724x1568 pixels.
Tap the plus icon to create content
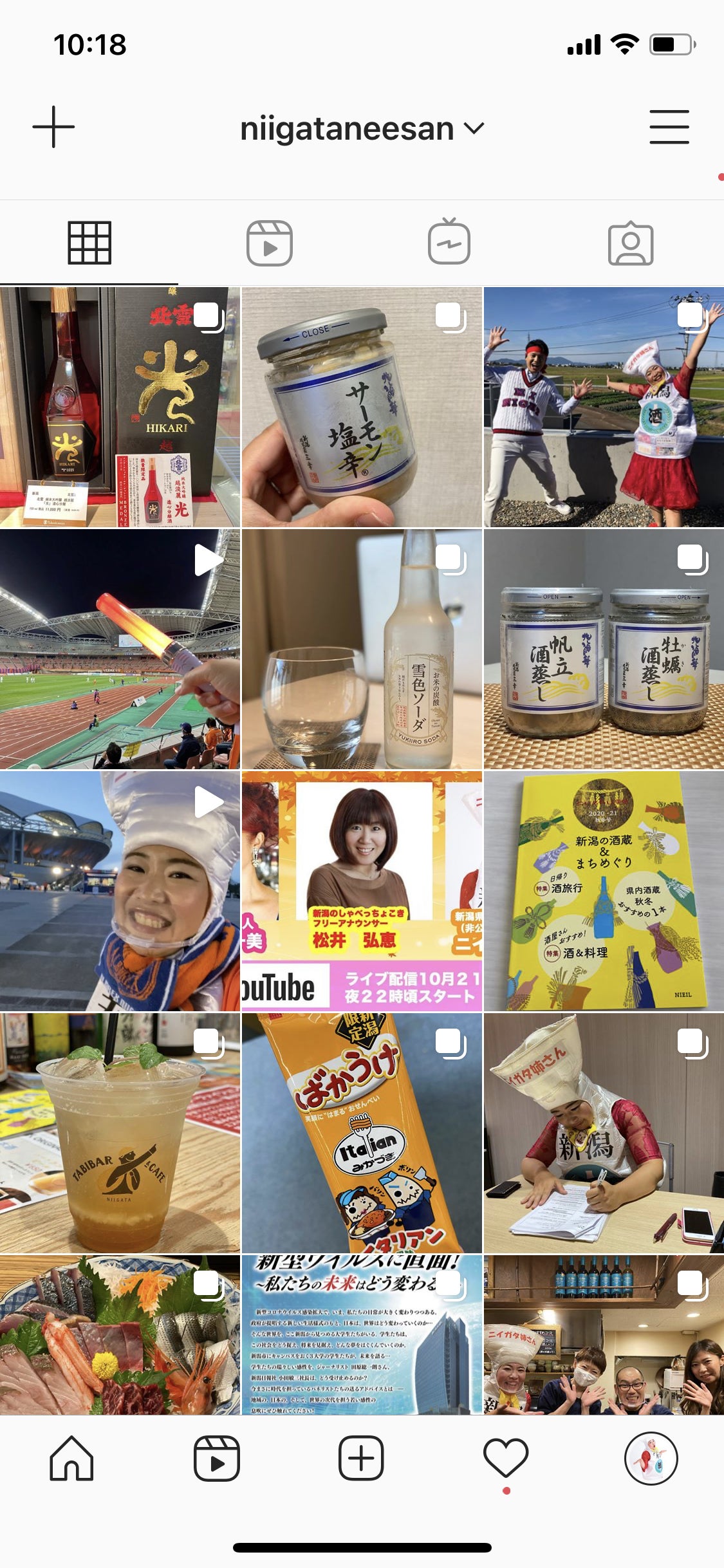point(53,127)
